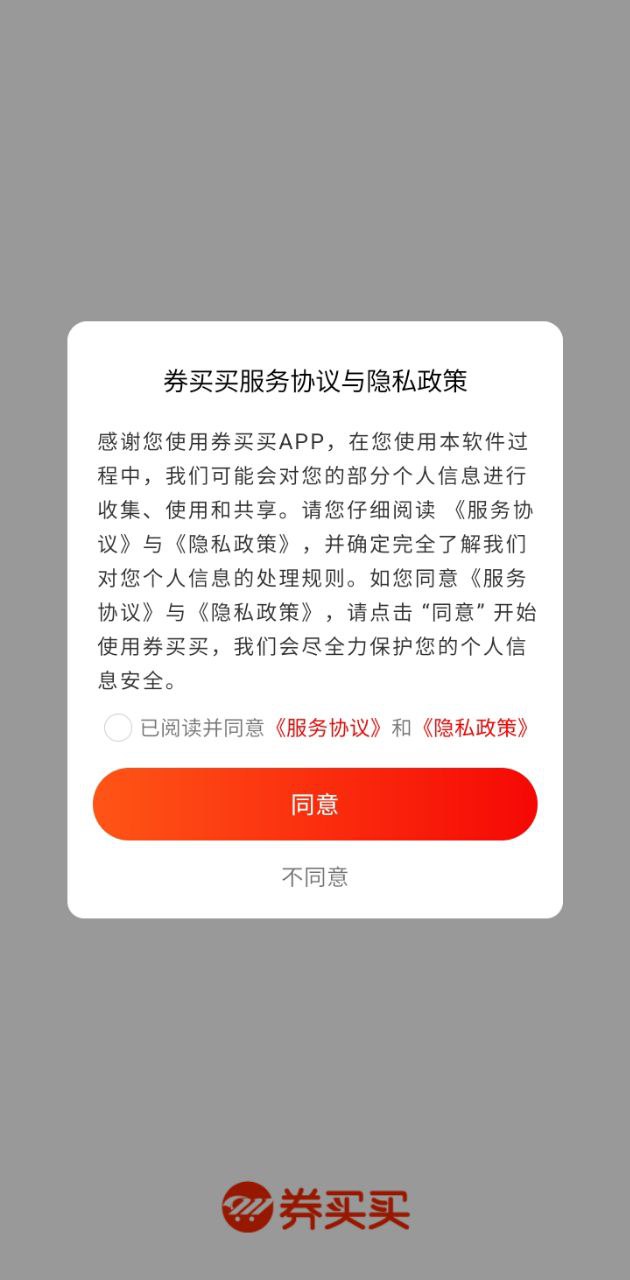Image resolution: width=630 pixels, height=1280 pixels.
Task: Tap the 同意 button to accept
Action: (x=315, y=804)
